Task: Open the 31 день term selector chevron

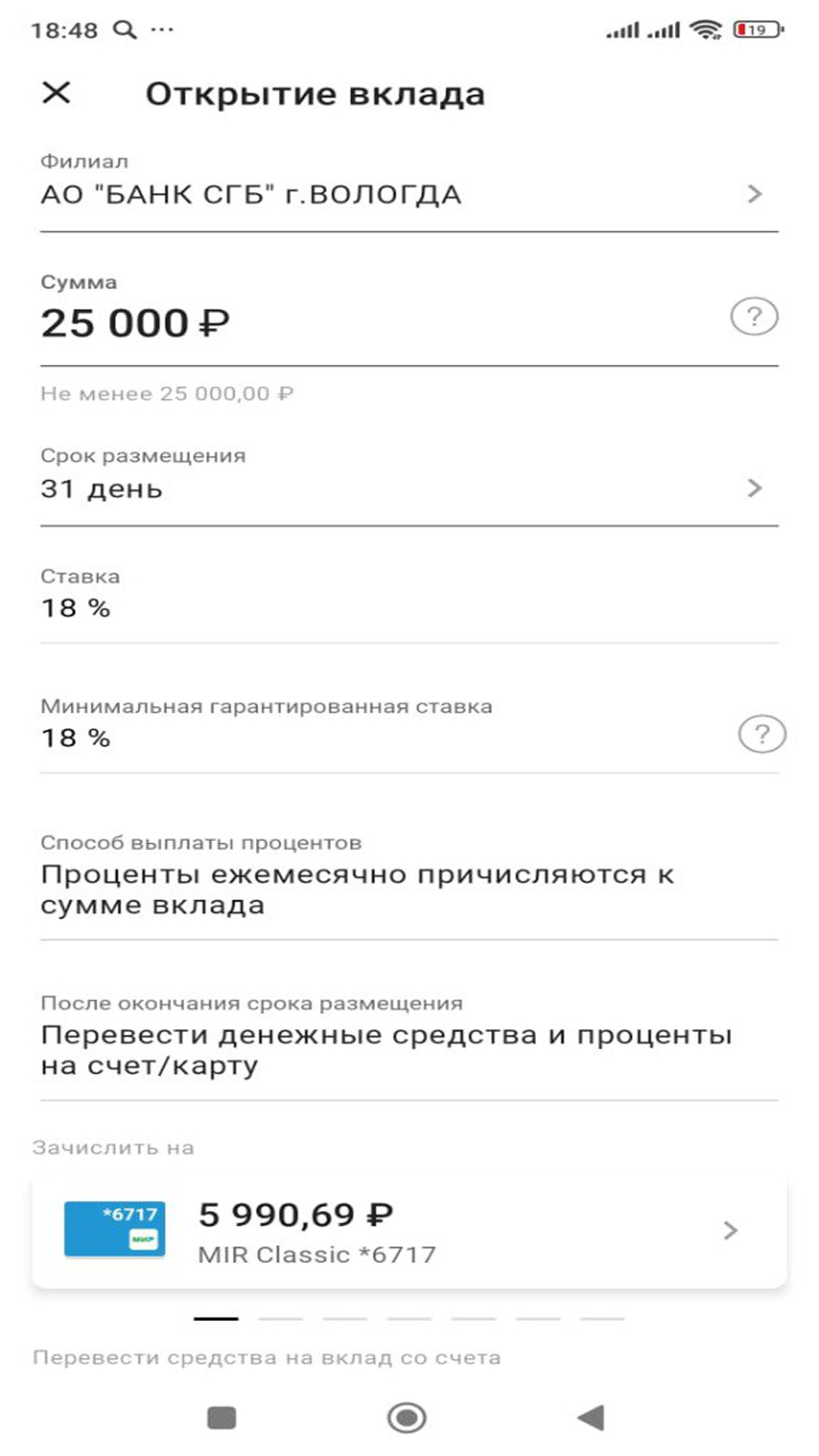Action: click(x=753, y=490)
